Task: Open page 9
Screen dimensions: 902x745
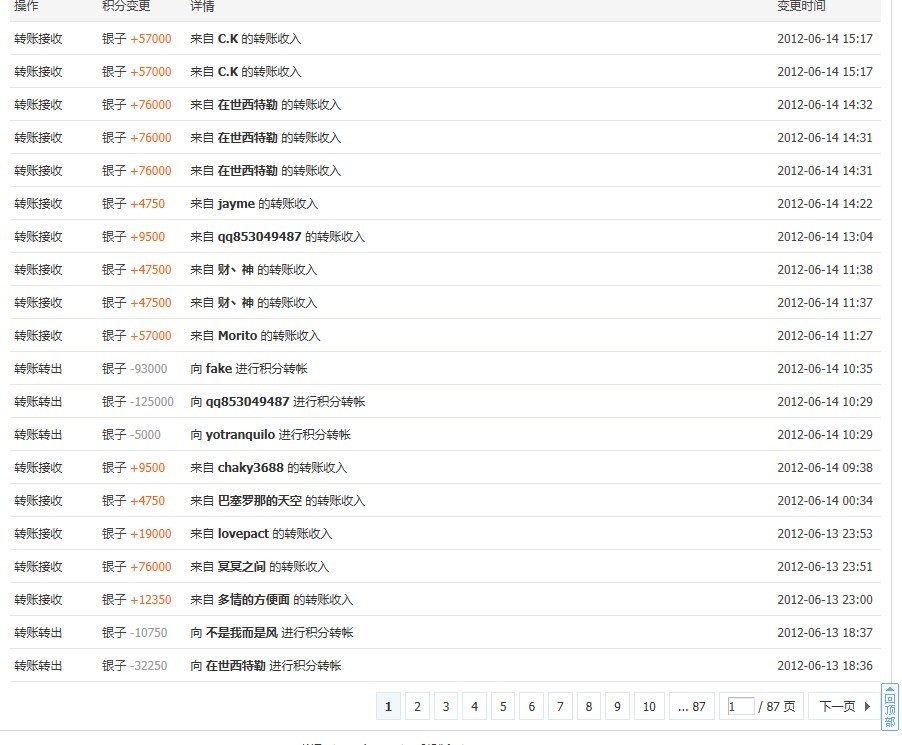Action: 617,706
